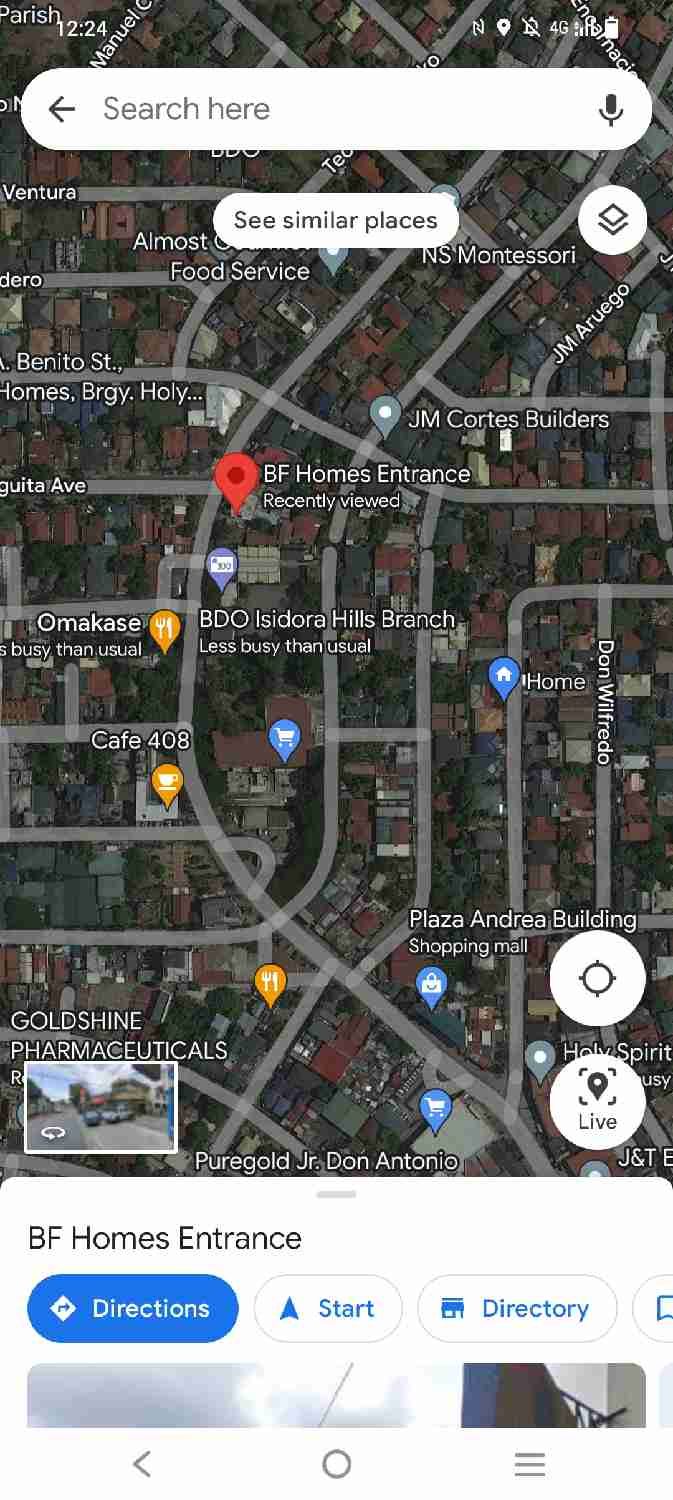Tap the system back button
Screen dimensions: 673x1500
click(142, 1465)
